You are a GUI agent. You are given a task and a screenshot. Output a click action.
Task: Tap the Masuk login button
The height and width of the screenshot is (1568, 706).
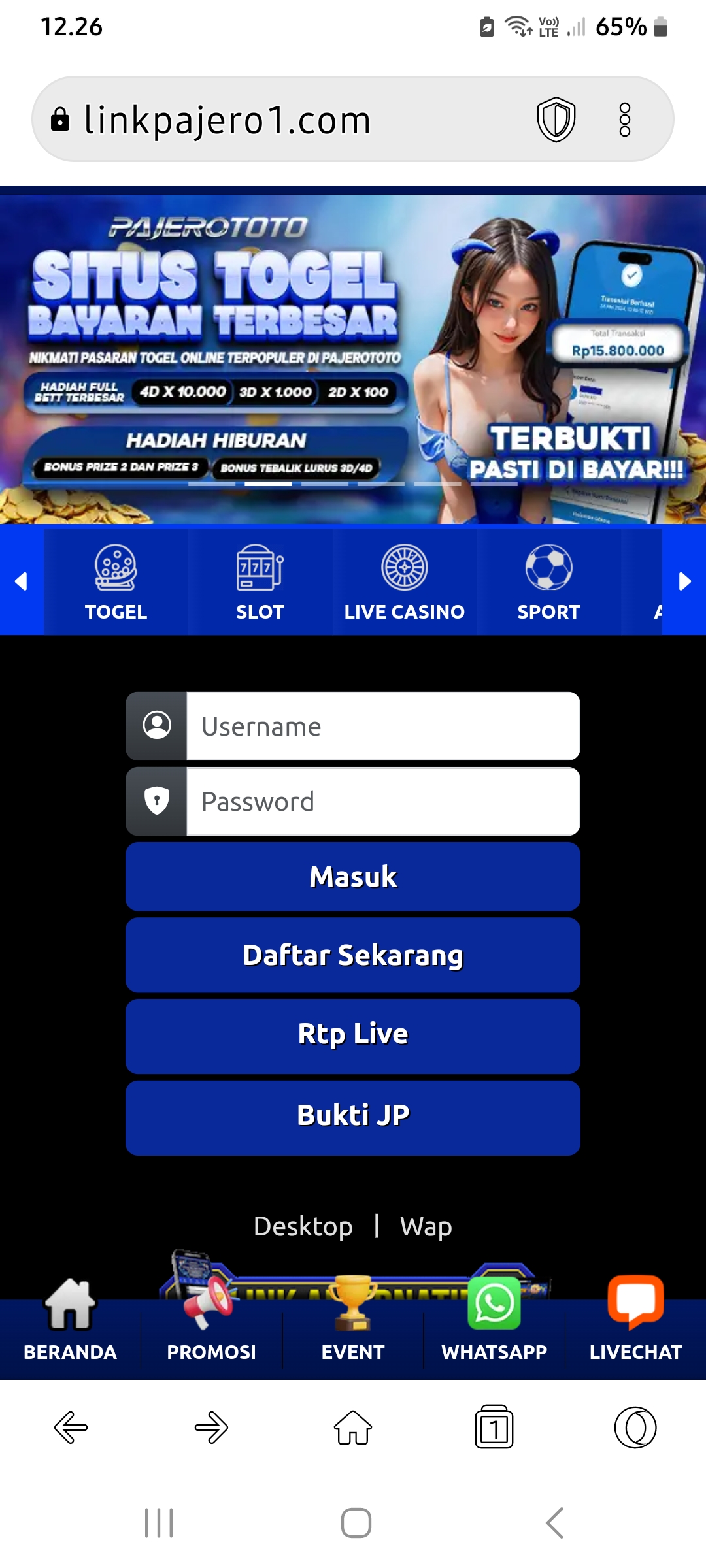pyautogui.click(x=353, y=877)
